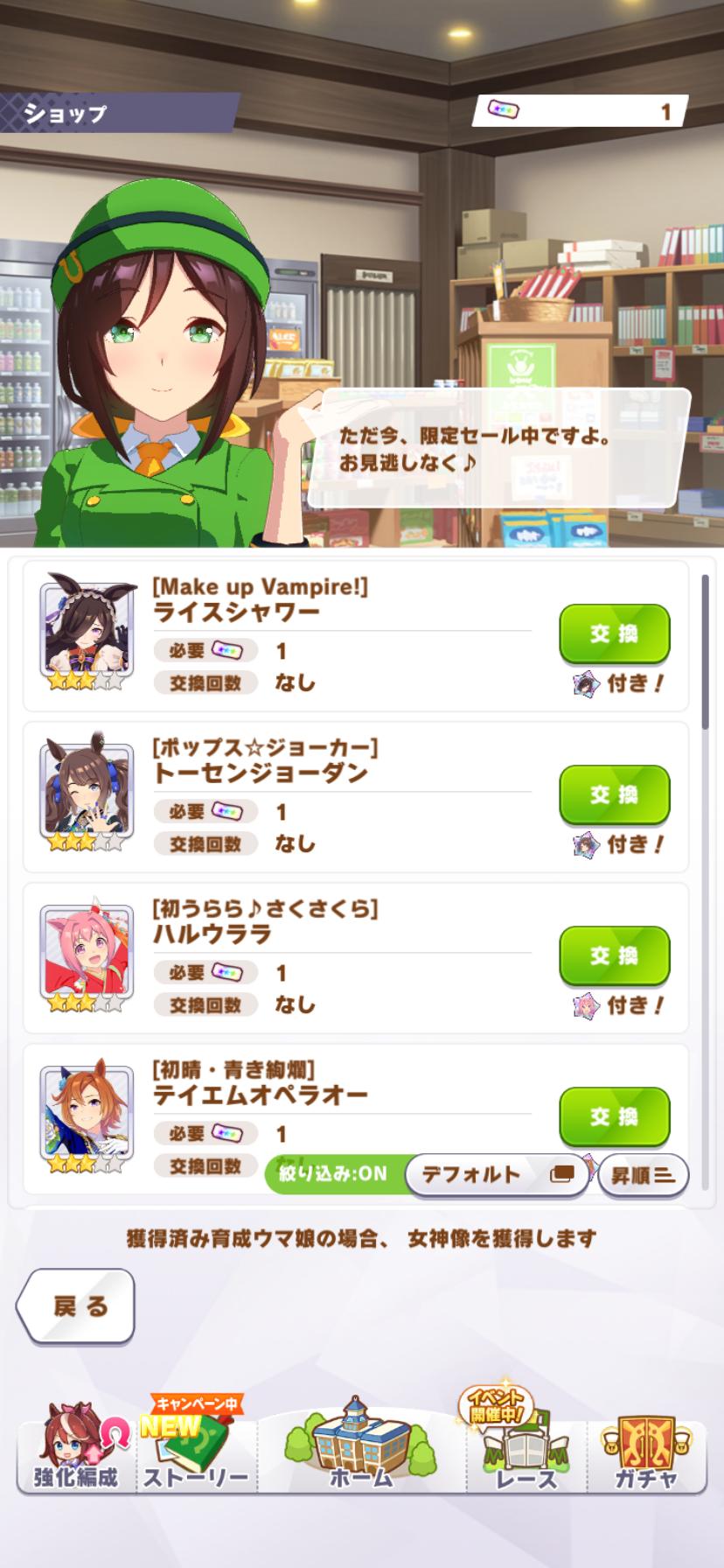Open ライスシャワー character thumbnail
Screen dimensions: 724x1568
(87, 630)
